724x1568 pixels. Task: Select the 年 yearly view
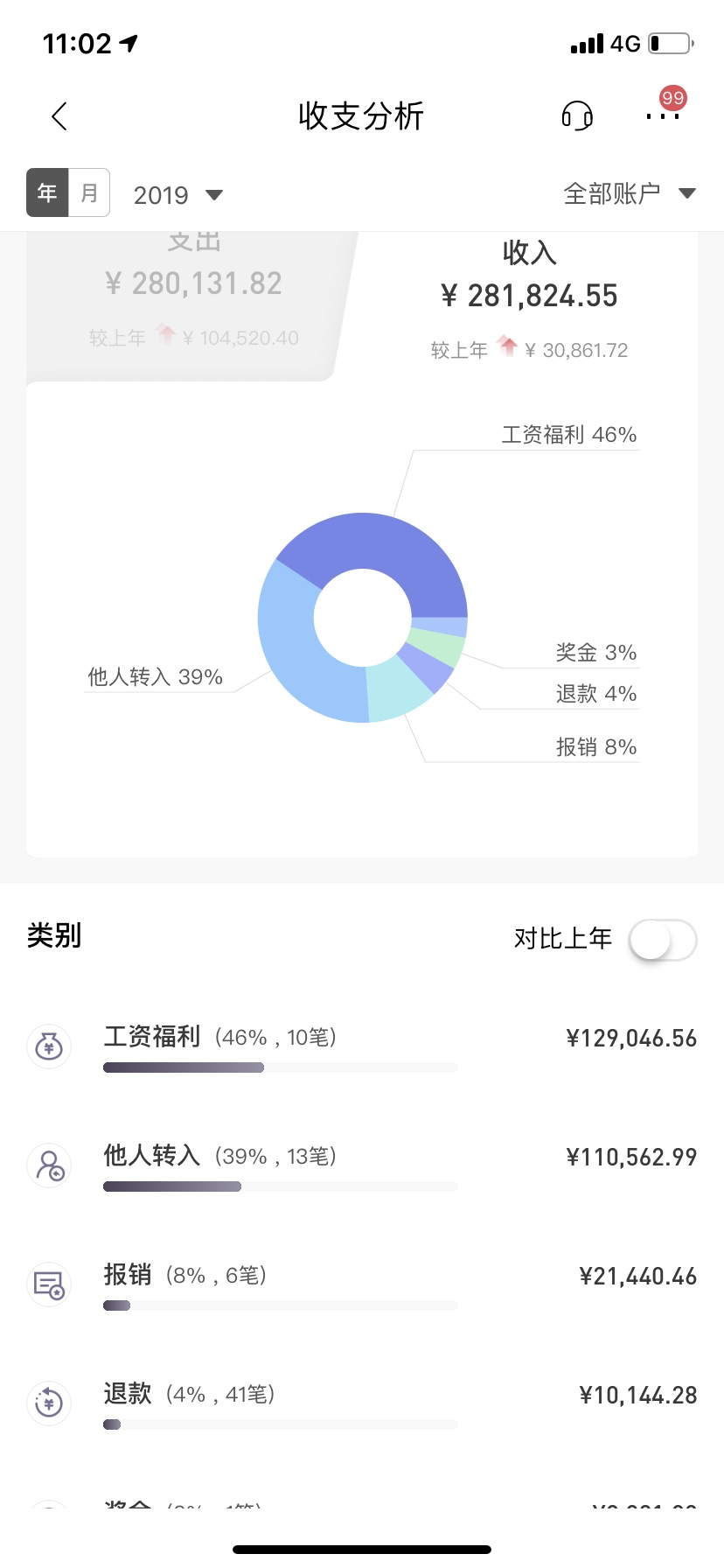point(47,192)
